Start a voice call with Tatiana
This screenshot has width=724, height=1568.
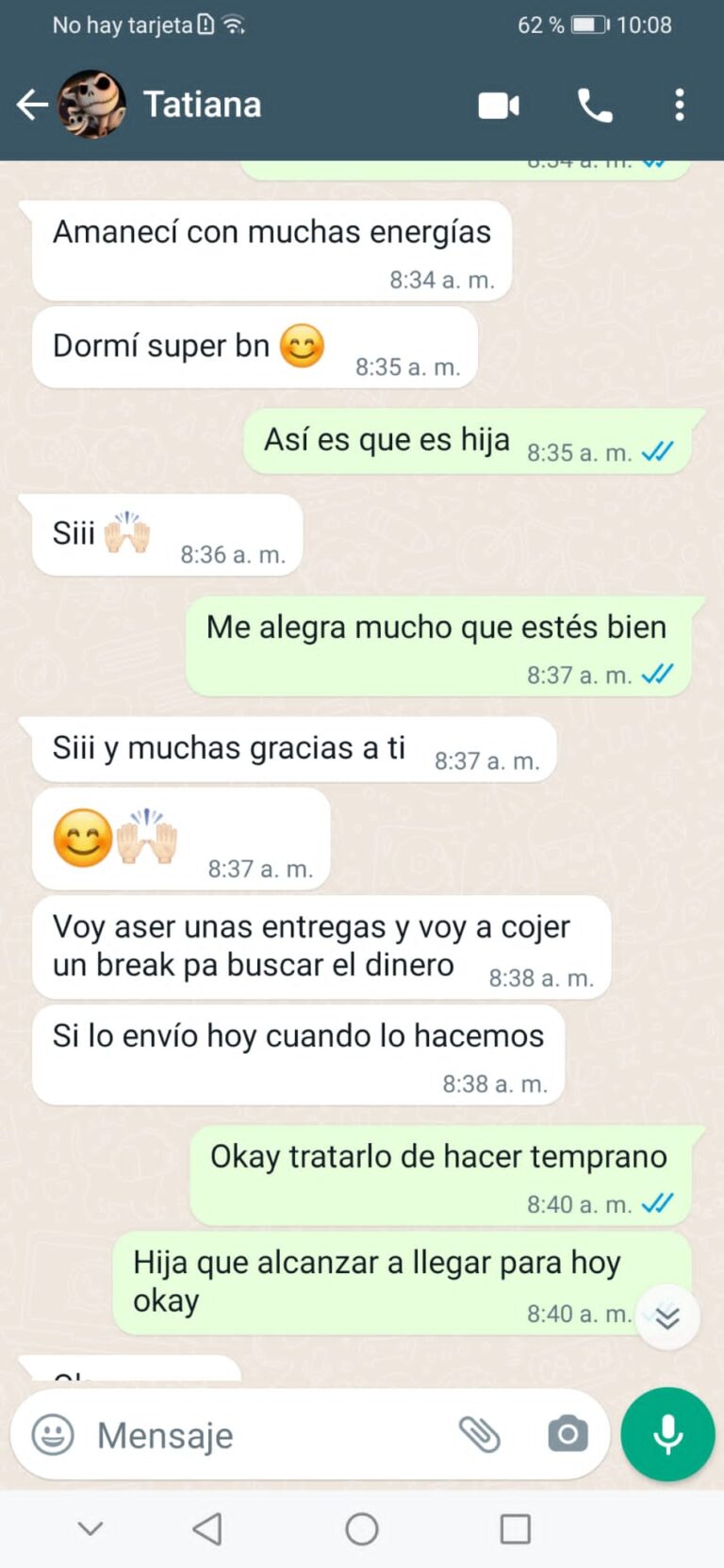[594, 106]
